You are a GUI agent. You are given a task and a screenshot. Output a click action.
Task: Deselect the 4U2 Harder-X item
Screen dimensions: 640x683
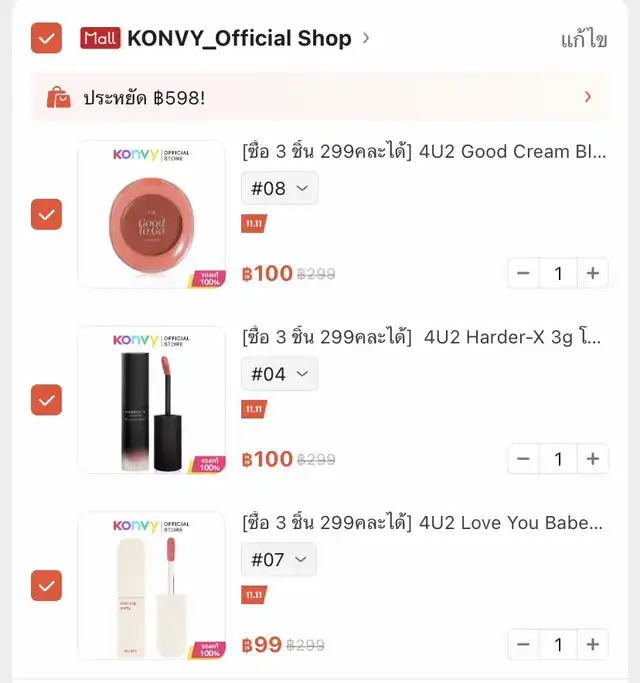[x=46, y=400]
